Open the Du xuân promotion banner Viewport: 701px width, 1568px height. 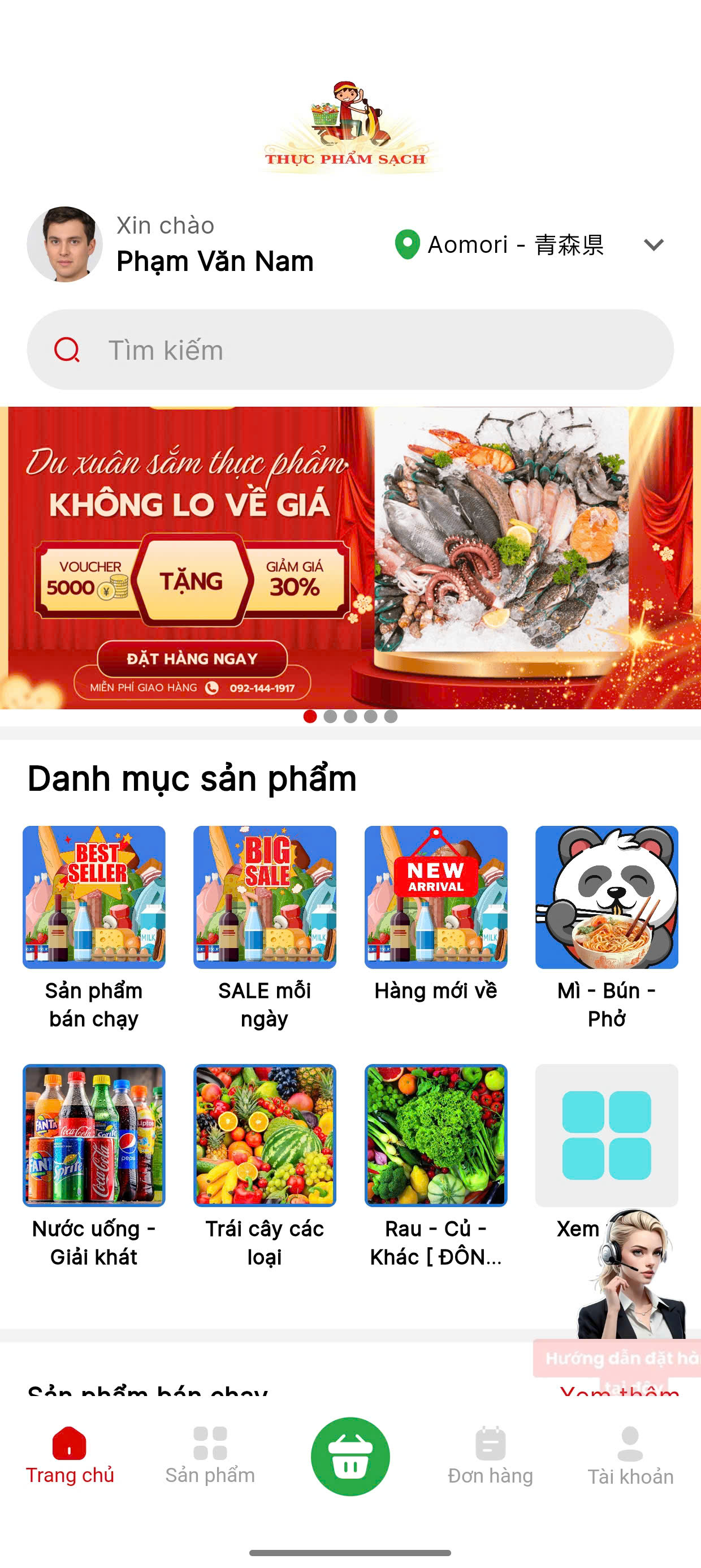pyautogui.click(x=350, y=557)
